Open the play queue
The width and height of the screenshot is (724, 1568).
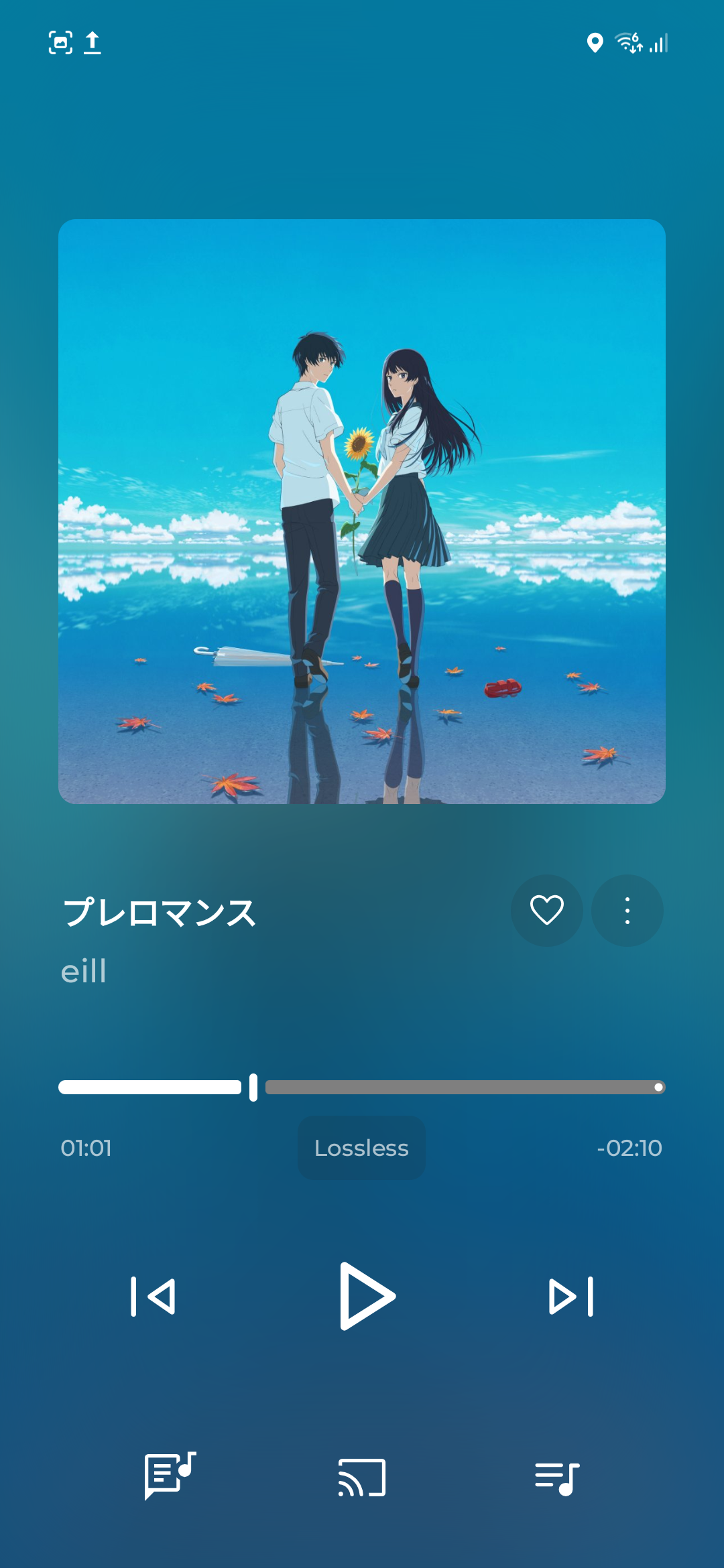[556, 1478]
